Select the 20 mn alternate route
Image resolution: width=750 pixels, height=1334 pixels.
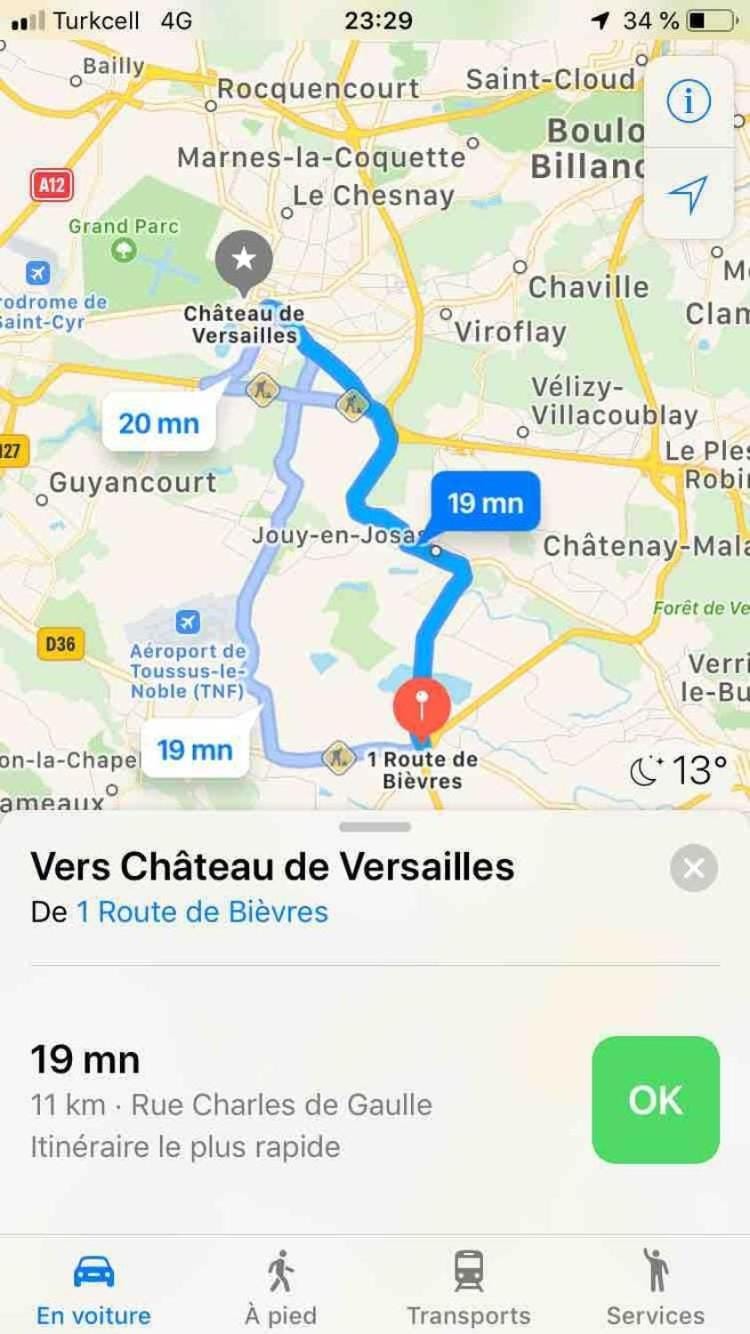159,423
